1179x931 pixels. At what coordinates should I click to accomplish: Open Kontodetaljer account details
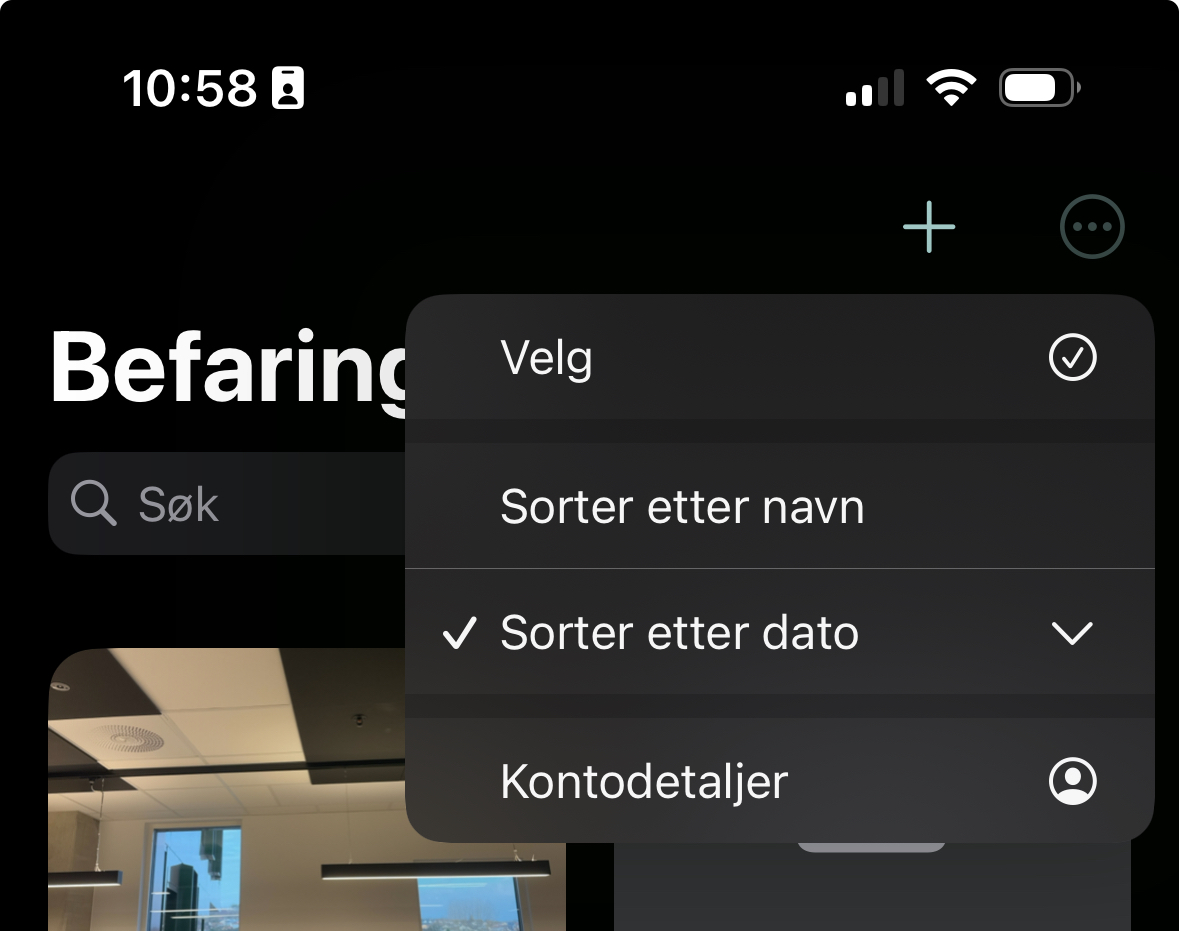[779, 781]
